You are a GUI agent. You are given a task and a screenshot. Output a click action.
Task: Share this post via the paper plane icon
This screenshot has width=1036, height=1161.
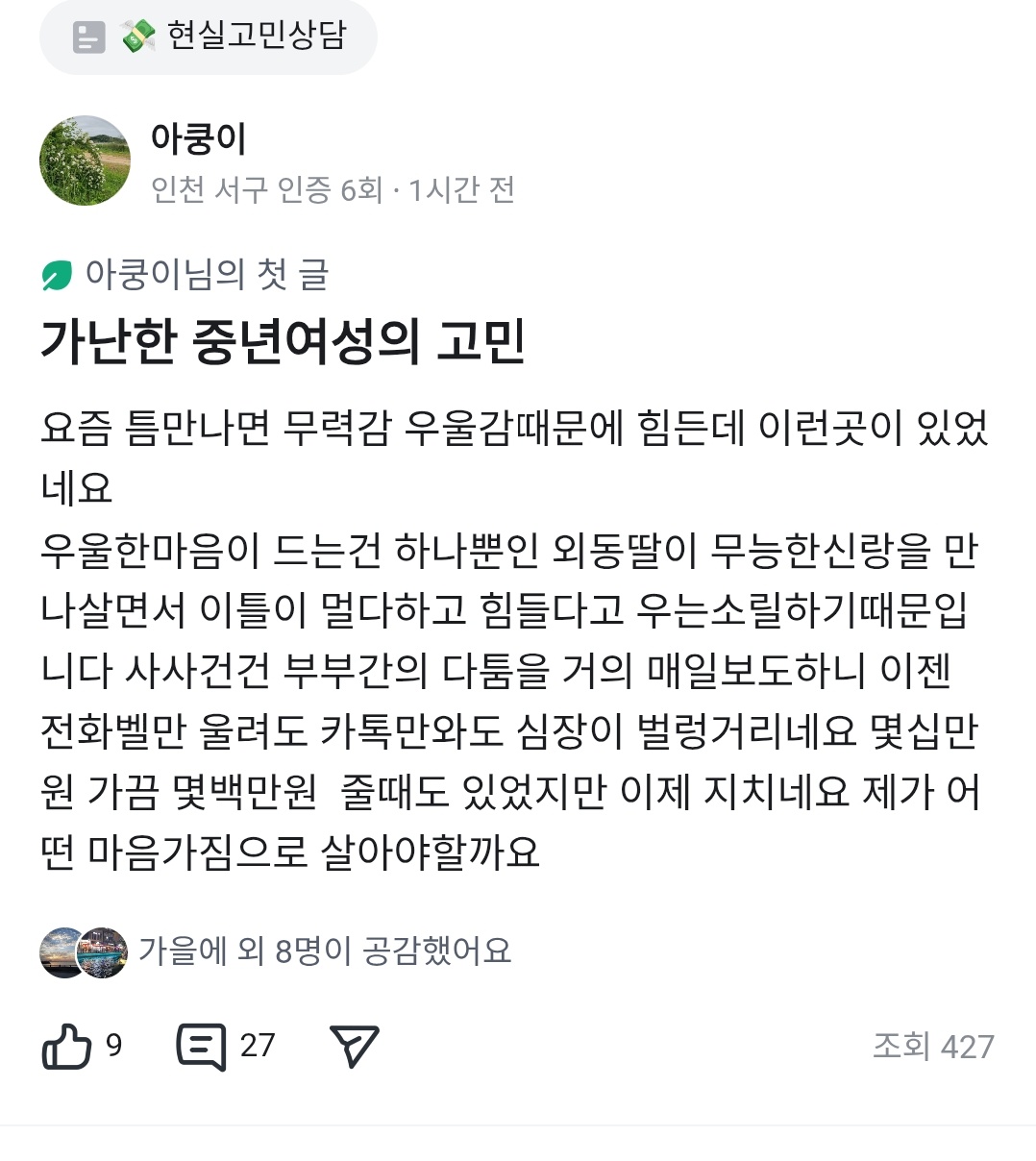354,1046
